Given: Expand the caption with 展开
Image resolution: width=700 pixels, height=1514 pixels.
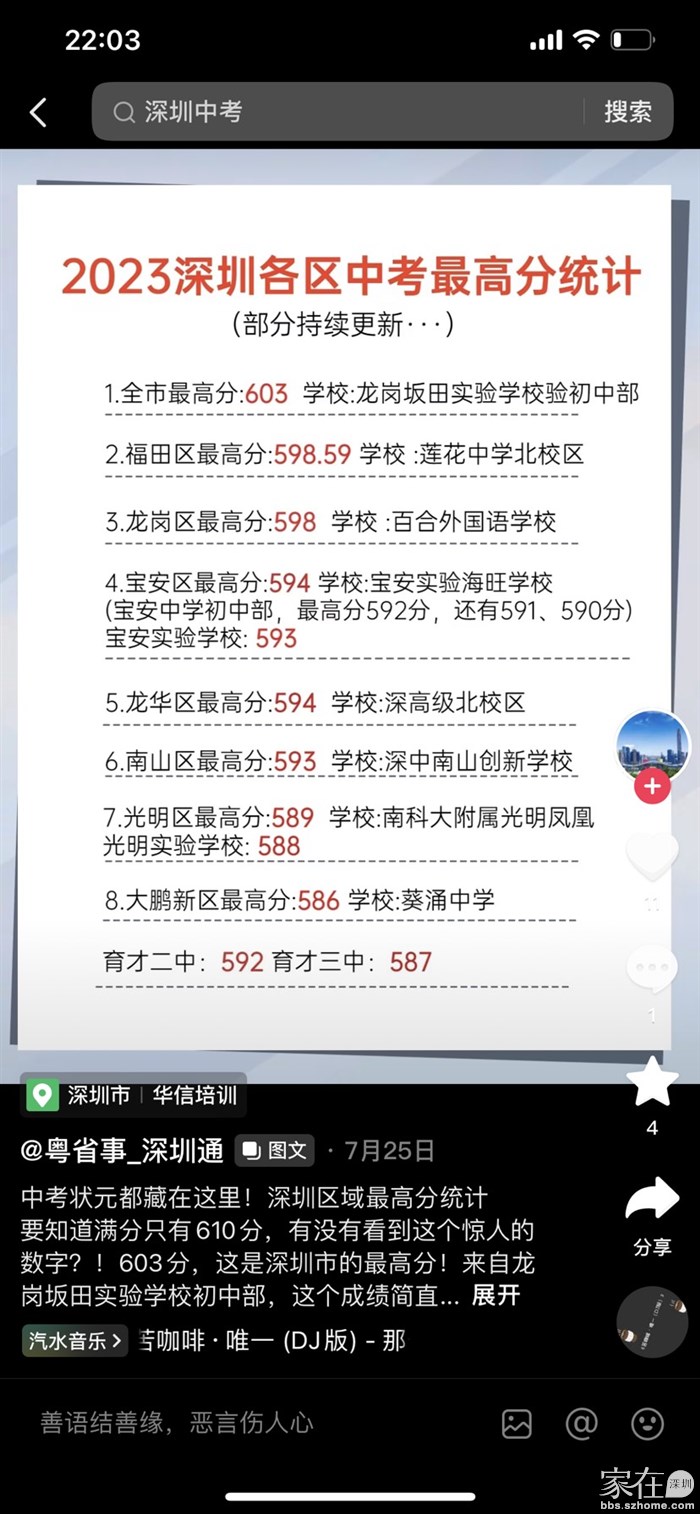Looking at the screenshot, I should click(496, 1295).
